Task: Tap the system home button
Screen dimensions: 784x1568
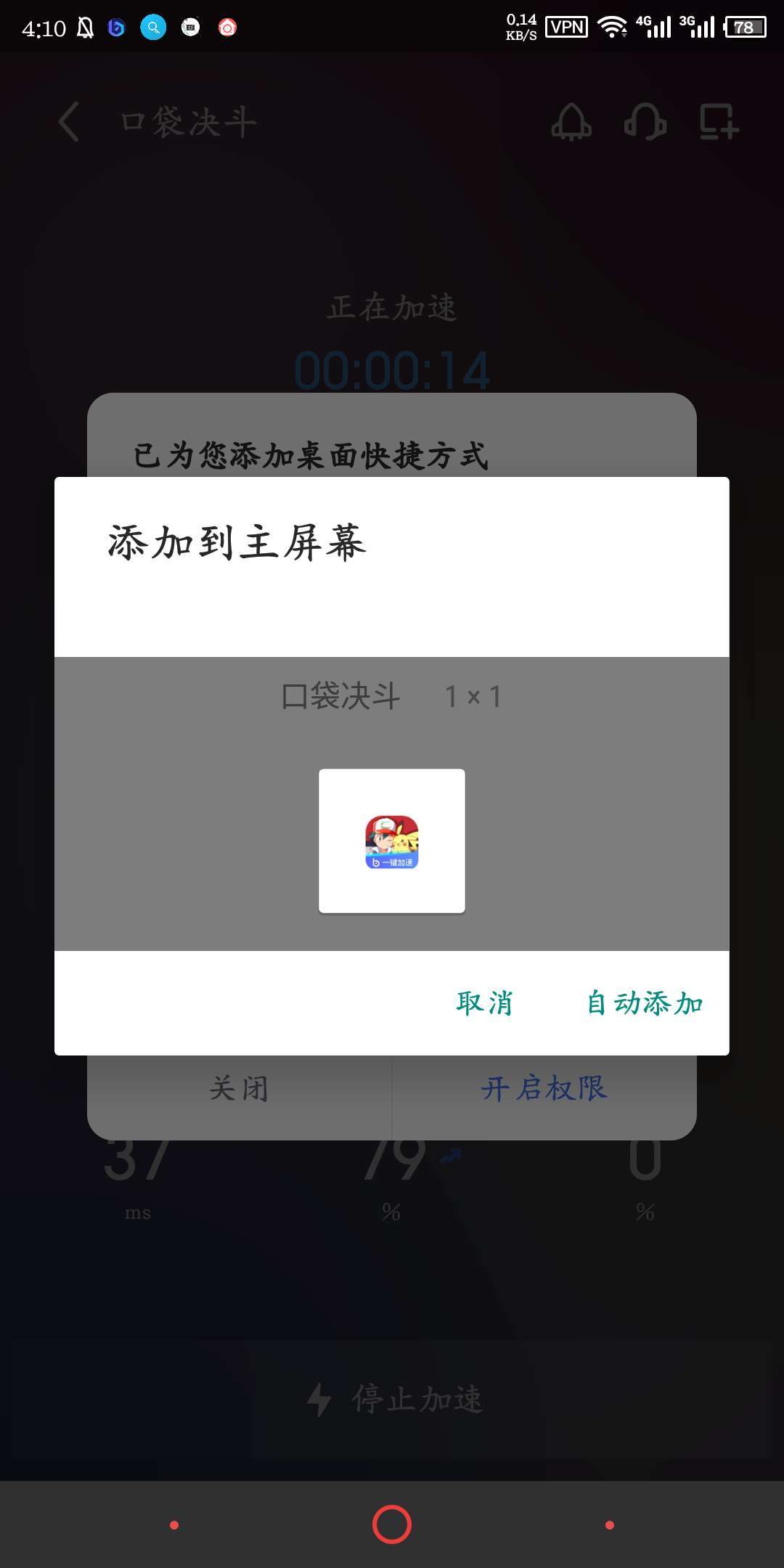Action: tap(392, 1524)
